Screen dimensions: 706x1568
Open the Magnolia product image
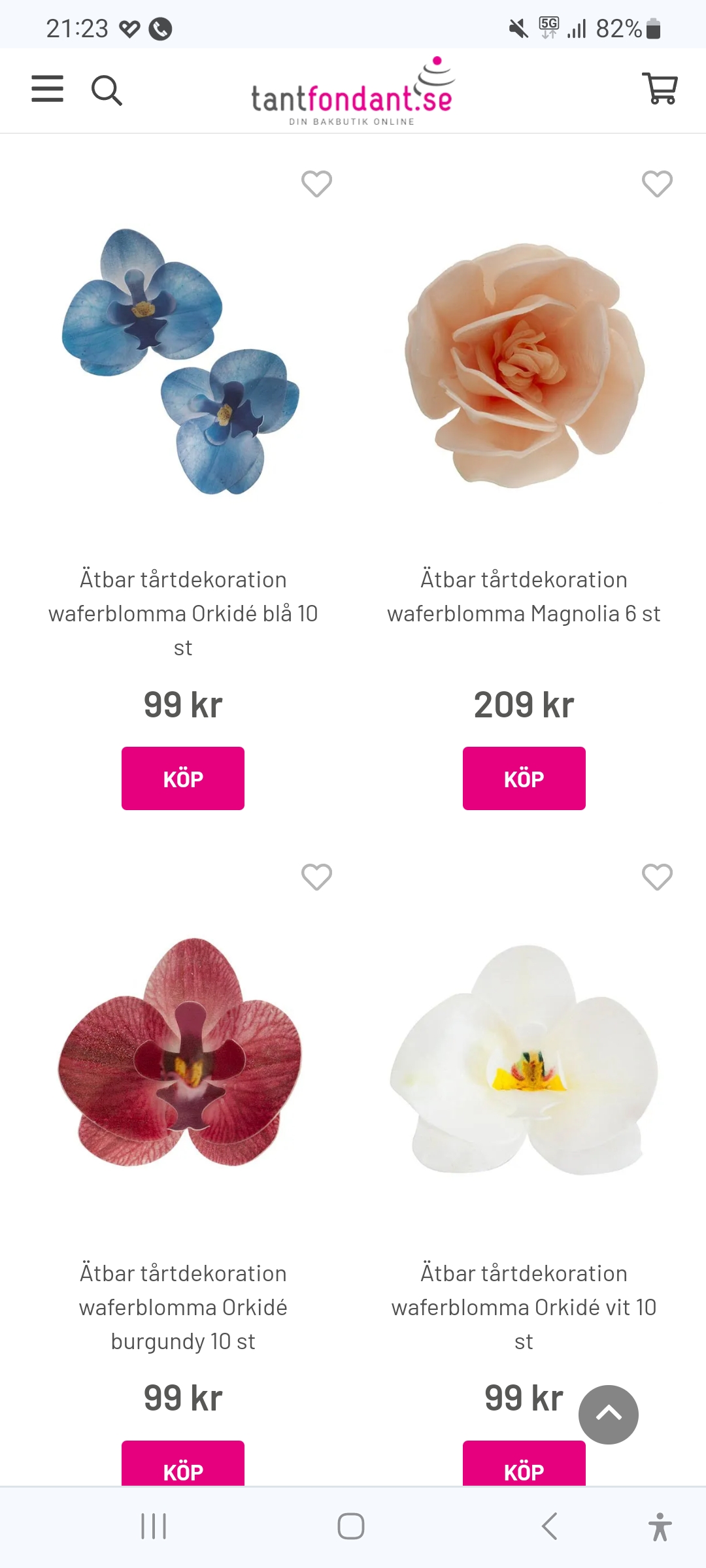[524, 365]
